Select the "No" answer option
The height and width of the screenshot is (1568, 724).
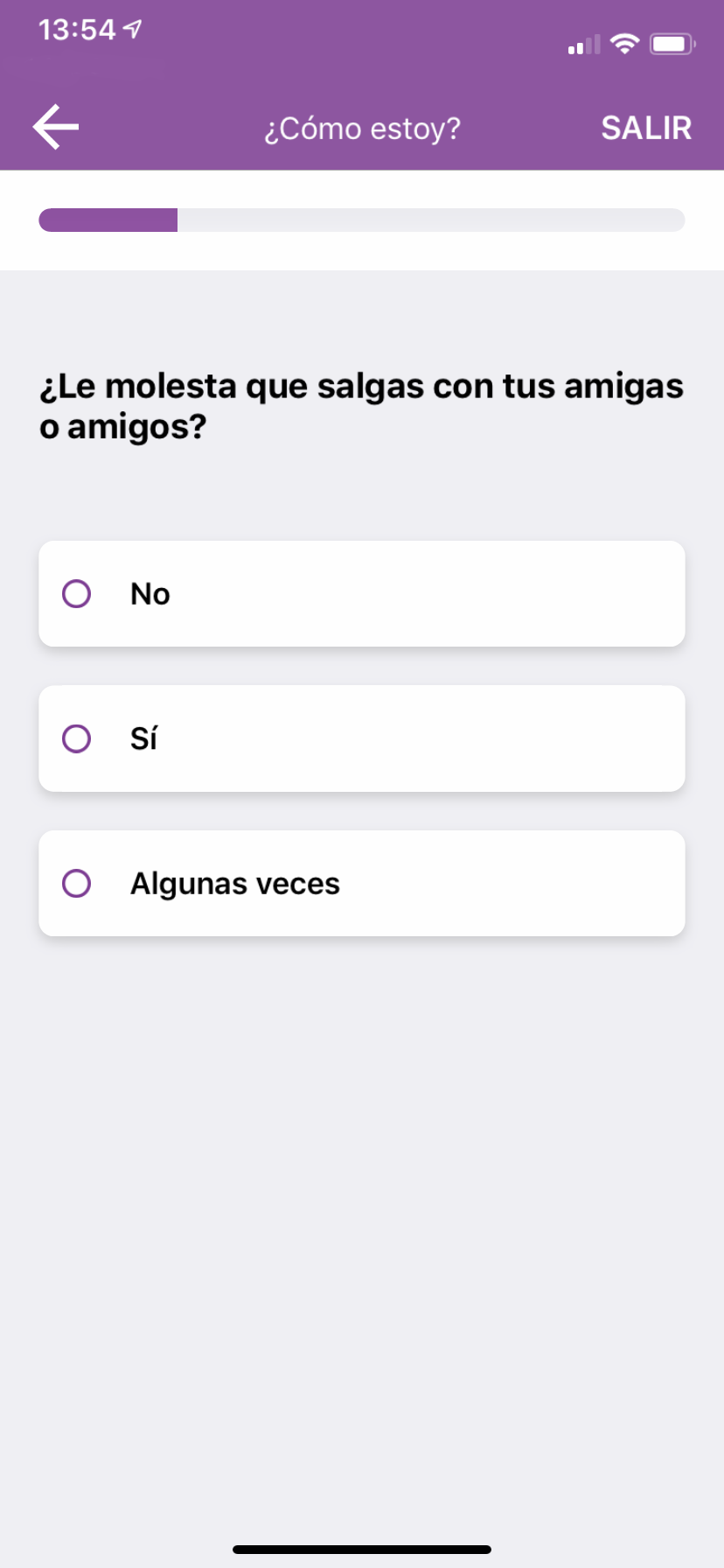pos(361,594)
